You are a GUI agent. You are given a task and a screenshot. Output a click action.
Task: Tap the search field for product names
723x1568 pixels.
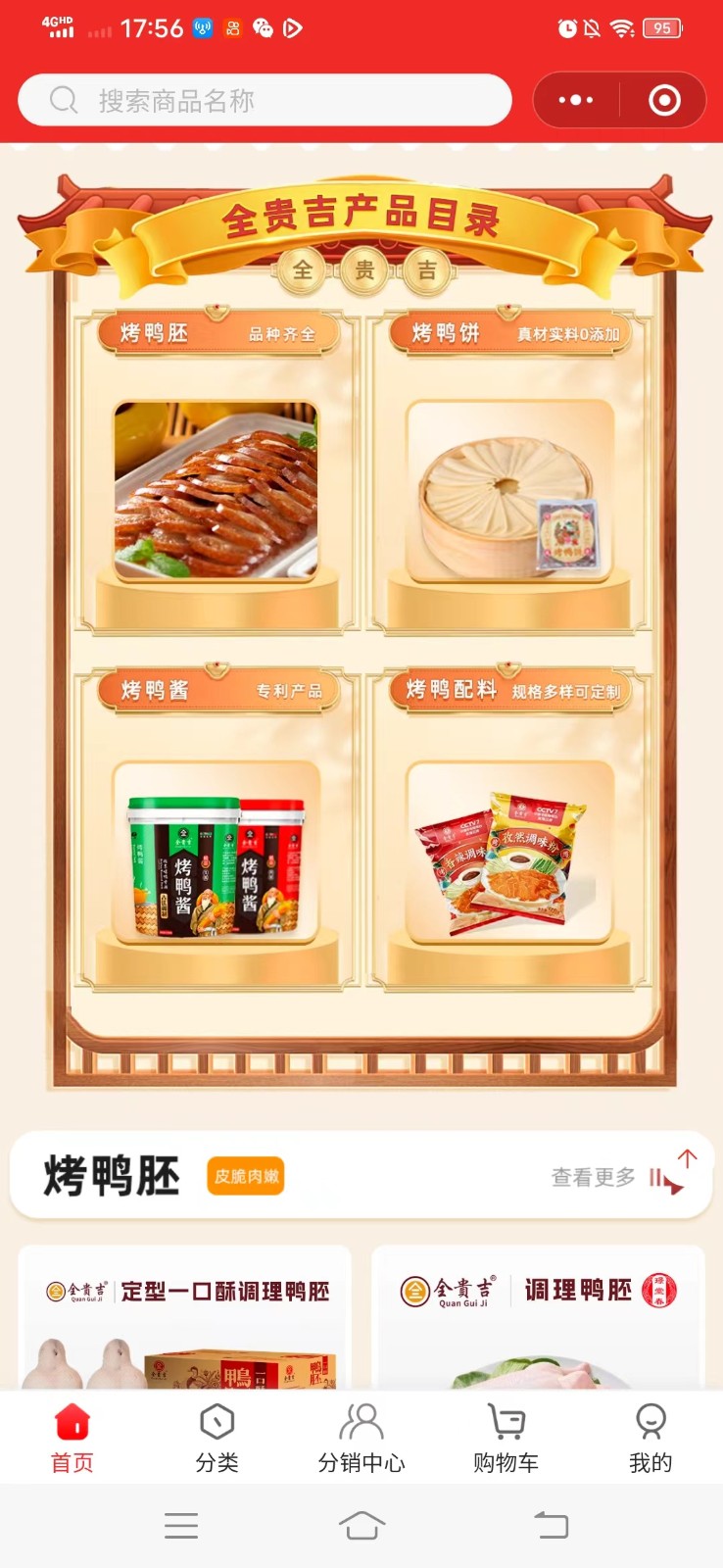265,100
